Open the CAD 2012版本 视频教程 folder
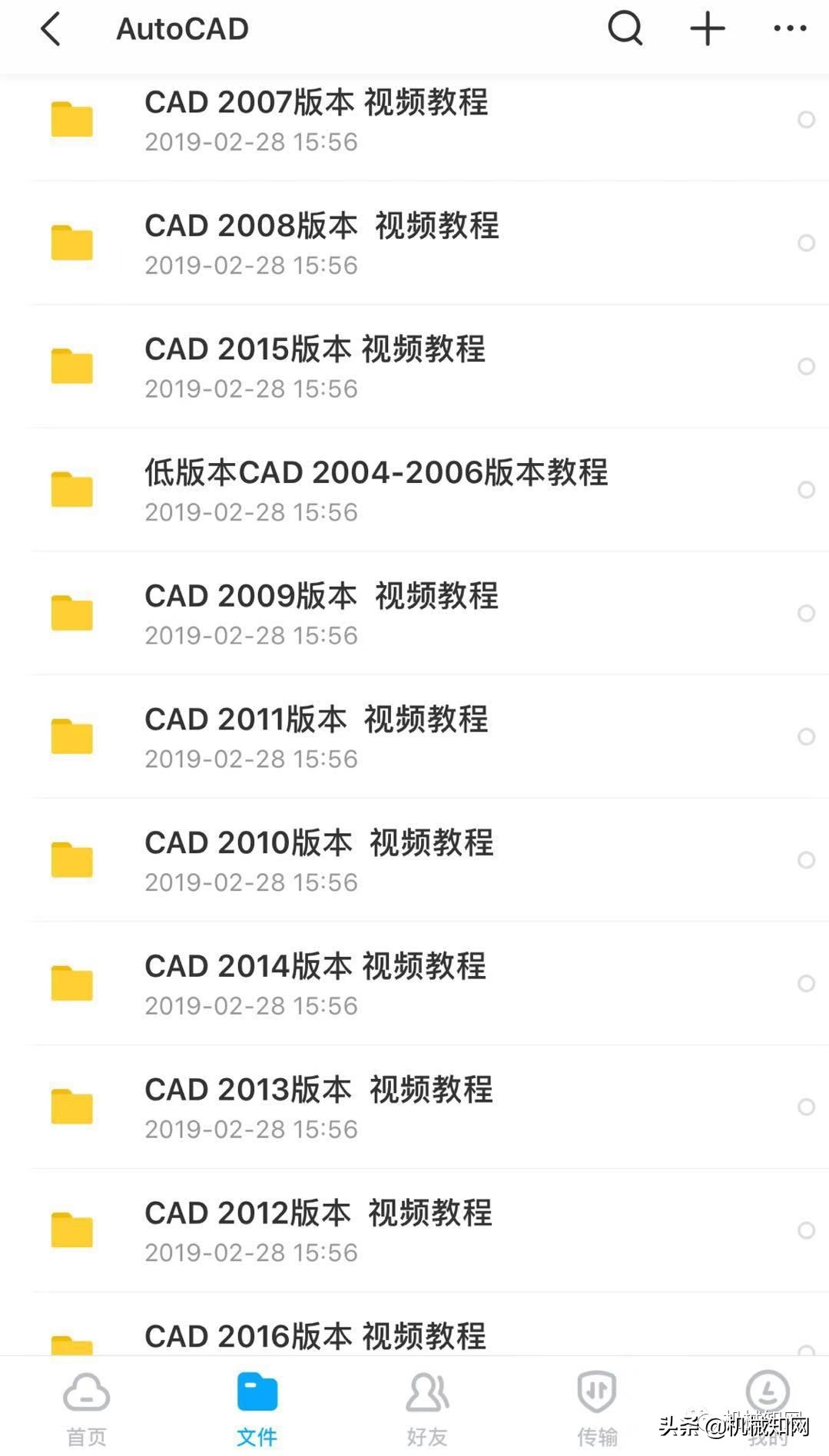 coord(319,1229)
